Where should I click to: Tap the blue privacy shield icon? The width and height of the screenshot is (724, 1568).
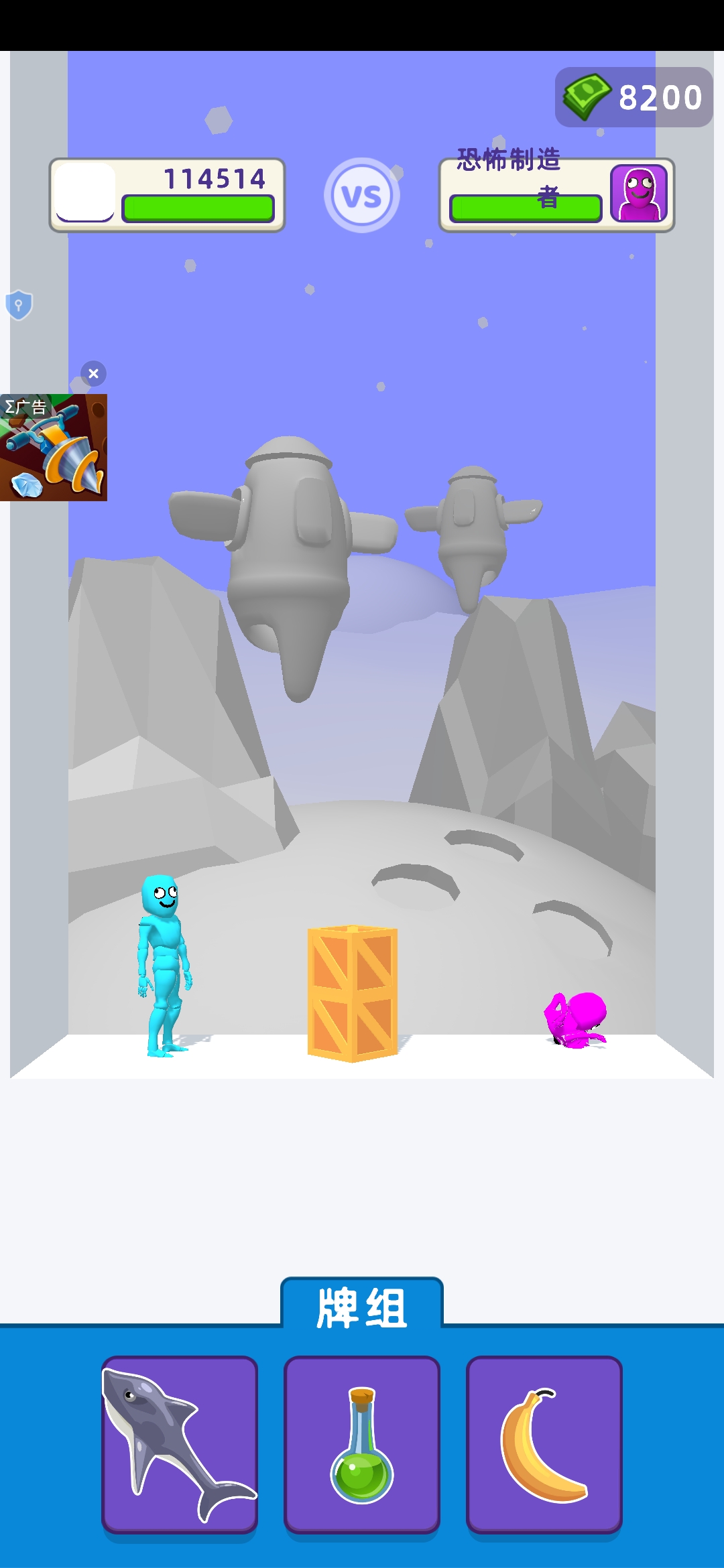click(x=19, y=305)
